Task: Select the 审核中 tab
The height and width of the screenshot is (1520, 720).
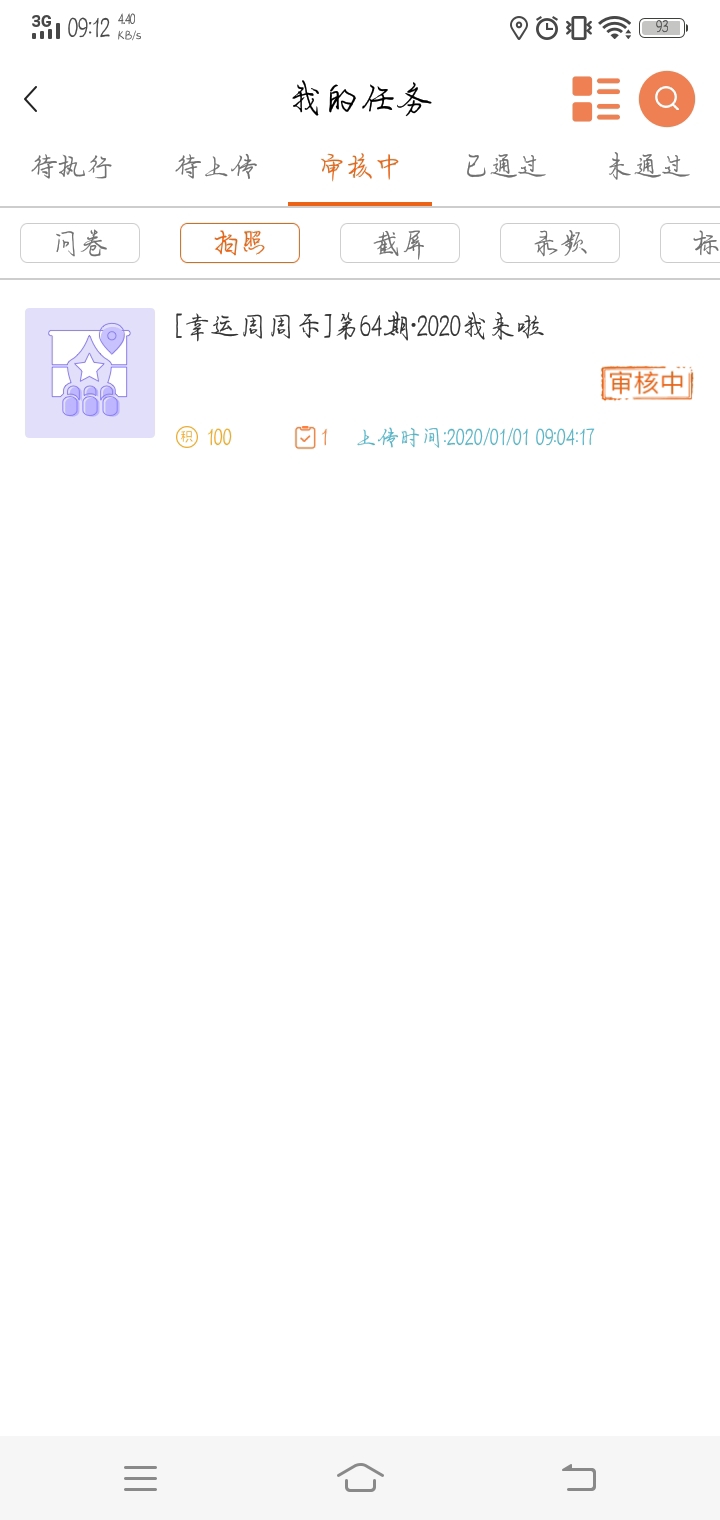Action: click(x=360, y=167)
